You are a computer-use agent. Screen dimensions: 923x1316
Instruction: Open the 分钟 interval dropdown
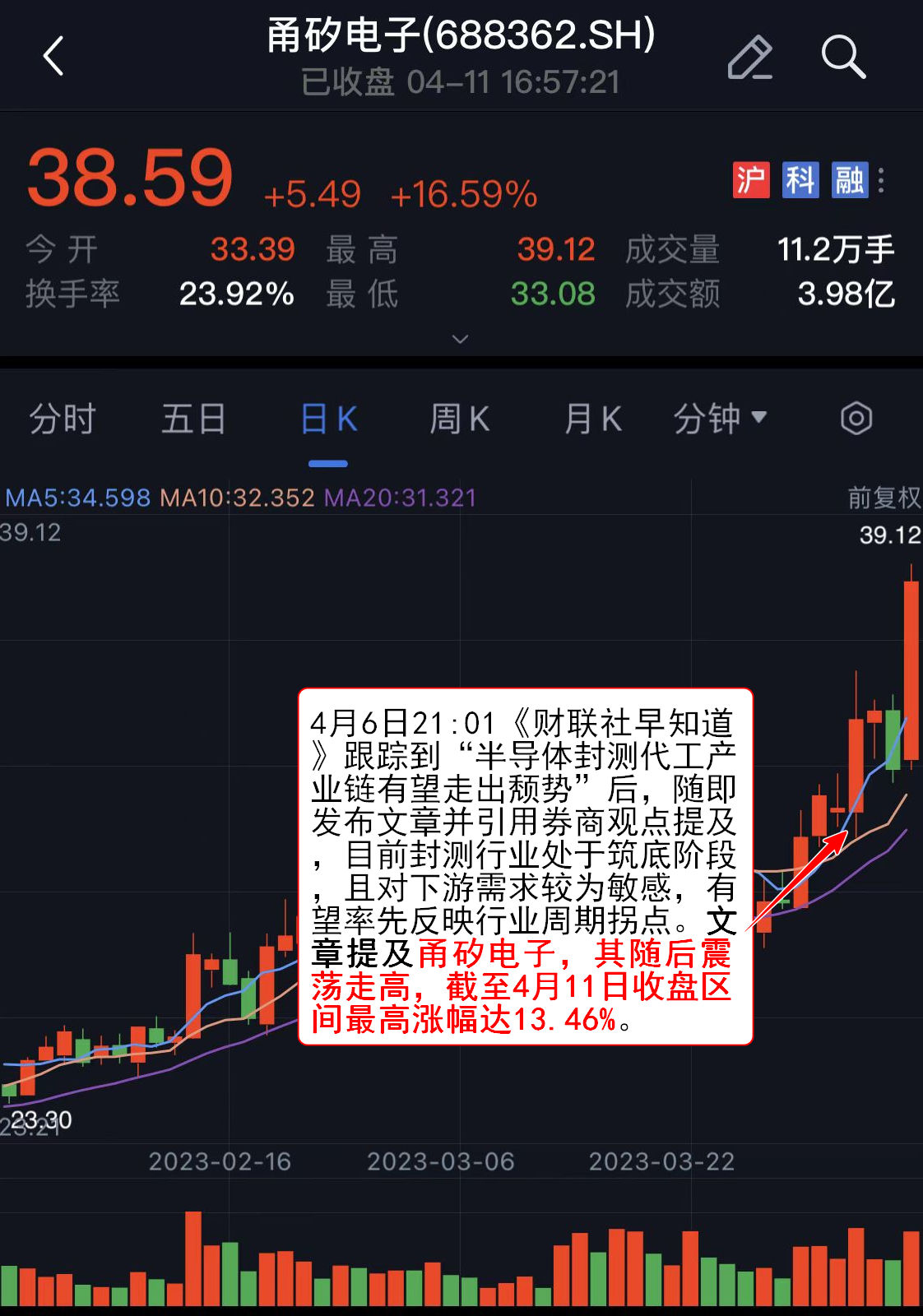720,419
